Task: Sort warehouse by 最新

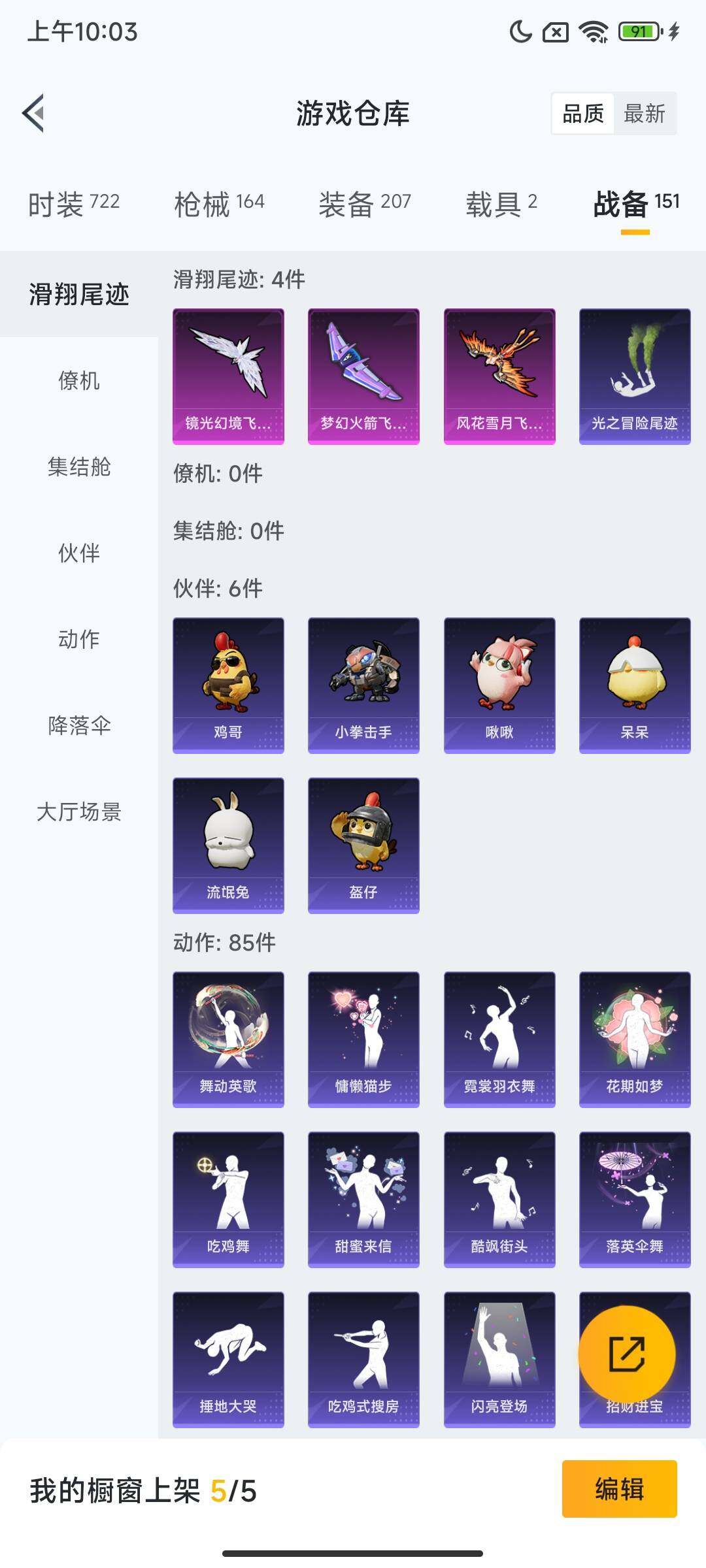Action: 644,114
